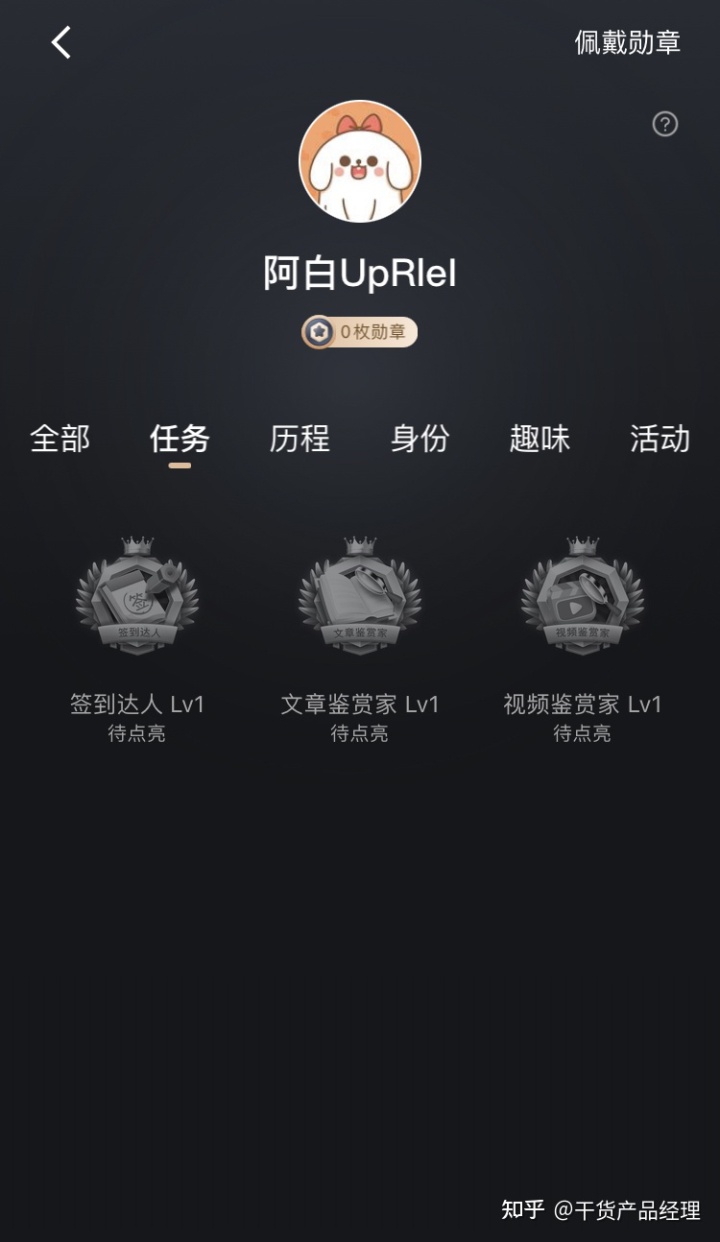Click the help question mark icon
Viewport: 720px width, 1242px height.
pos(663,124)
